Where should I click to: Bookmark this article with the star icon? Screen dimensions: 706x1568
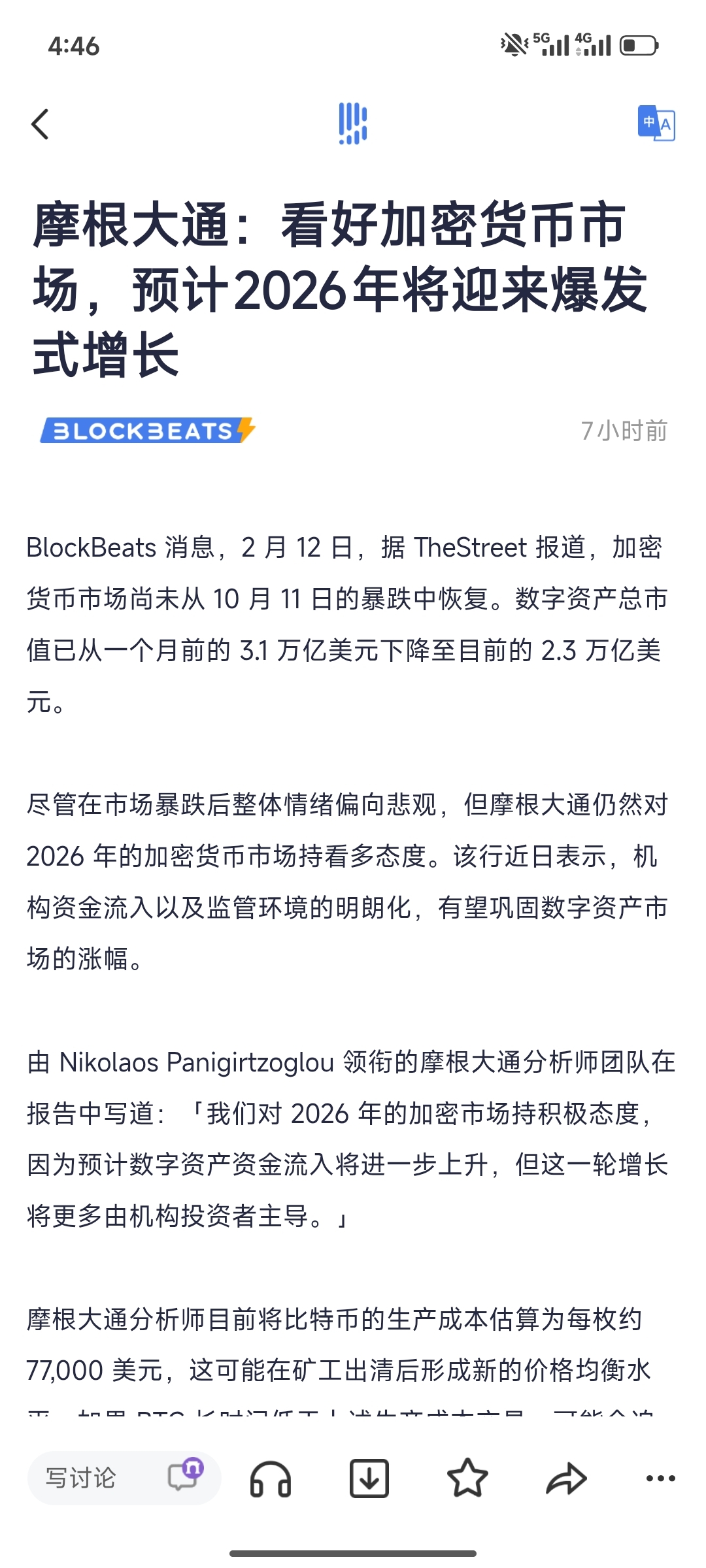pyautogui.click(x=467, y=1478)
